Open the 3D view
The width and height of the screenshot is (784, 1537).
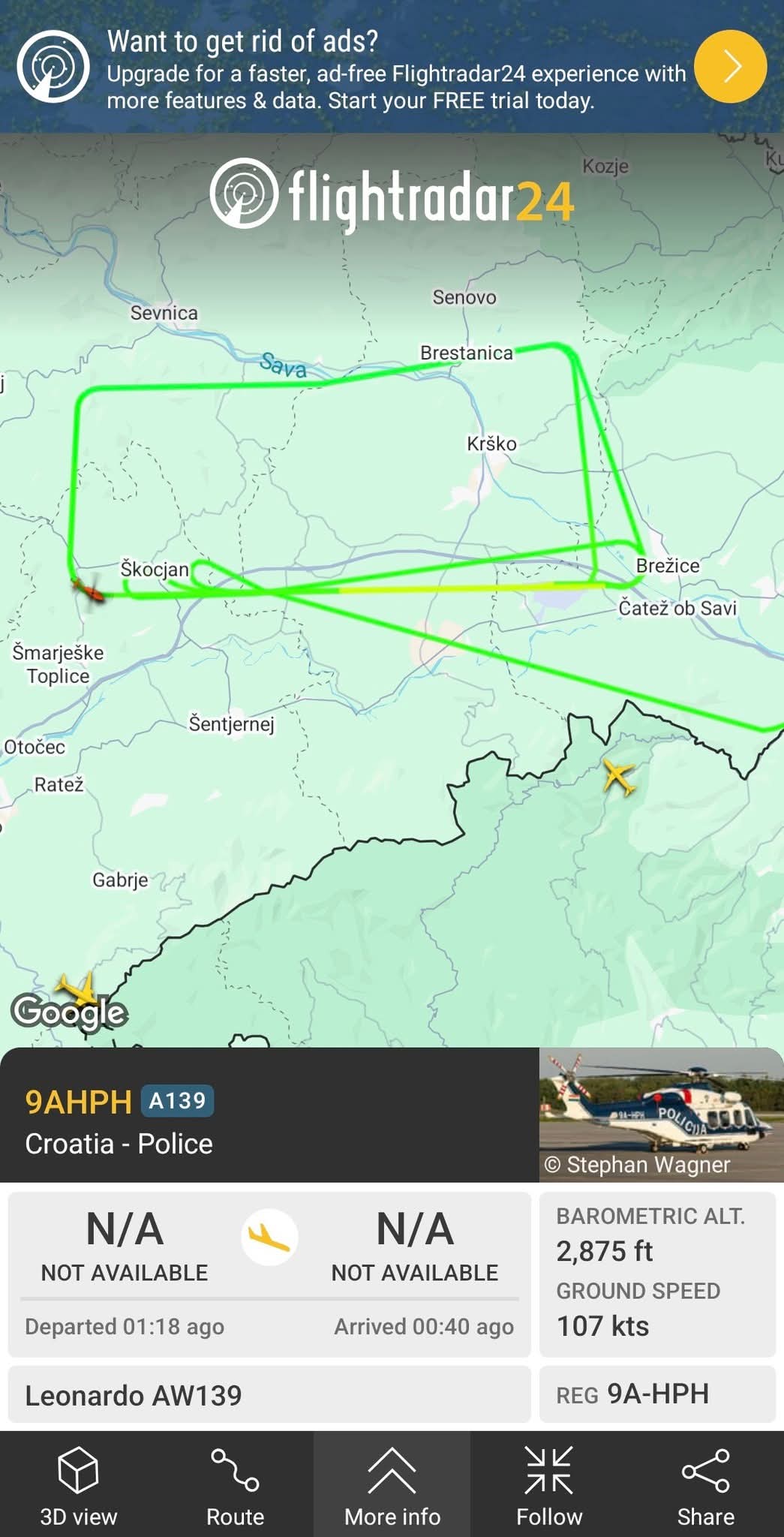[78, 1484]
